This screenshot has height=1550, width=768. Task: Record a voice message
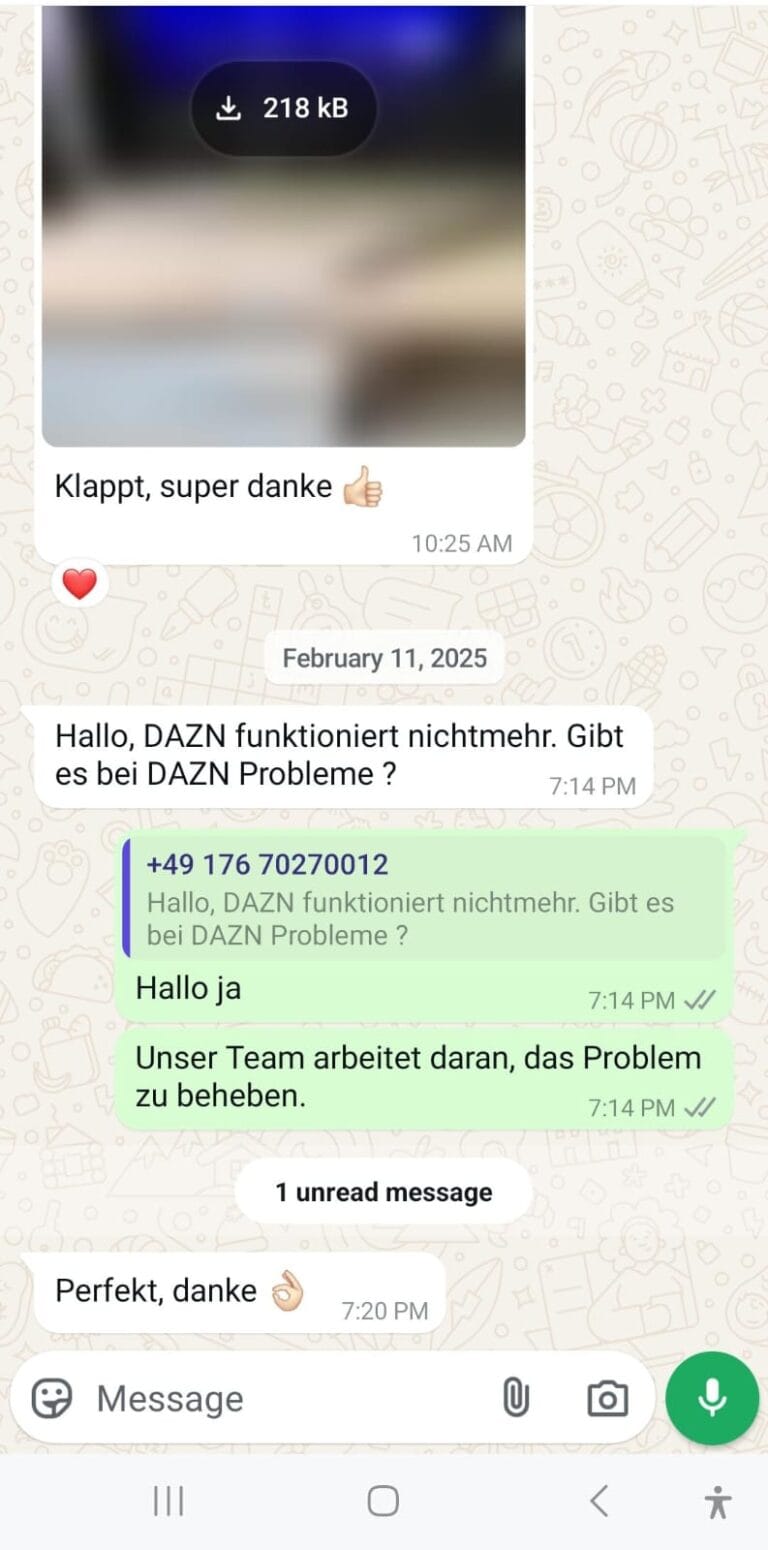pos(712,1398)
